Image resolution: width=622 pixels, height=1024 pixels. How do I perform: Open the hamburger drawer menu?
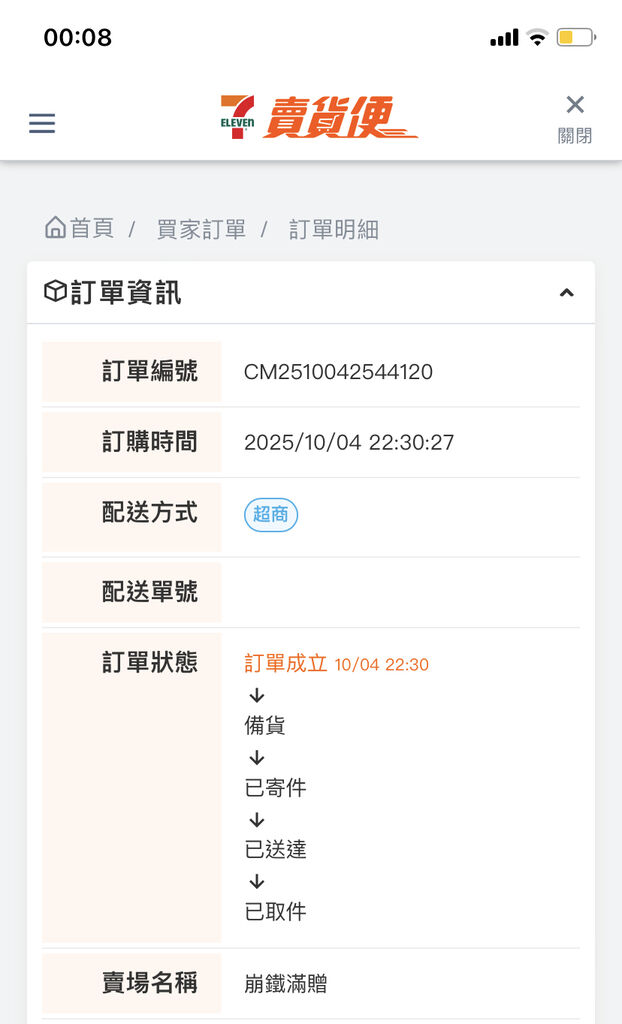pyautogui.click(x=42, y=123)
